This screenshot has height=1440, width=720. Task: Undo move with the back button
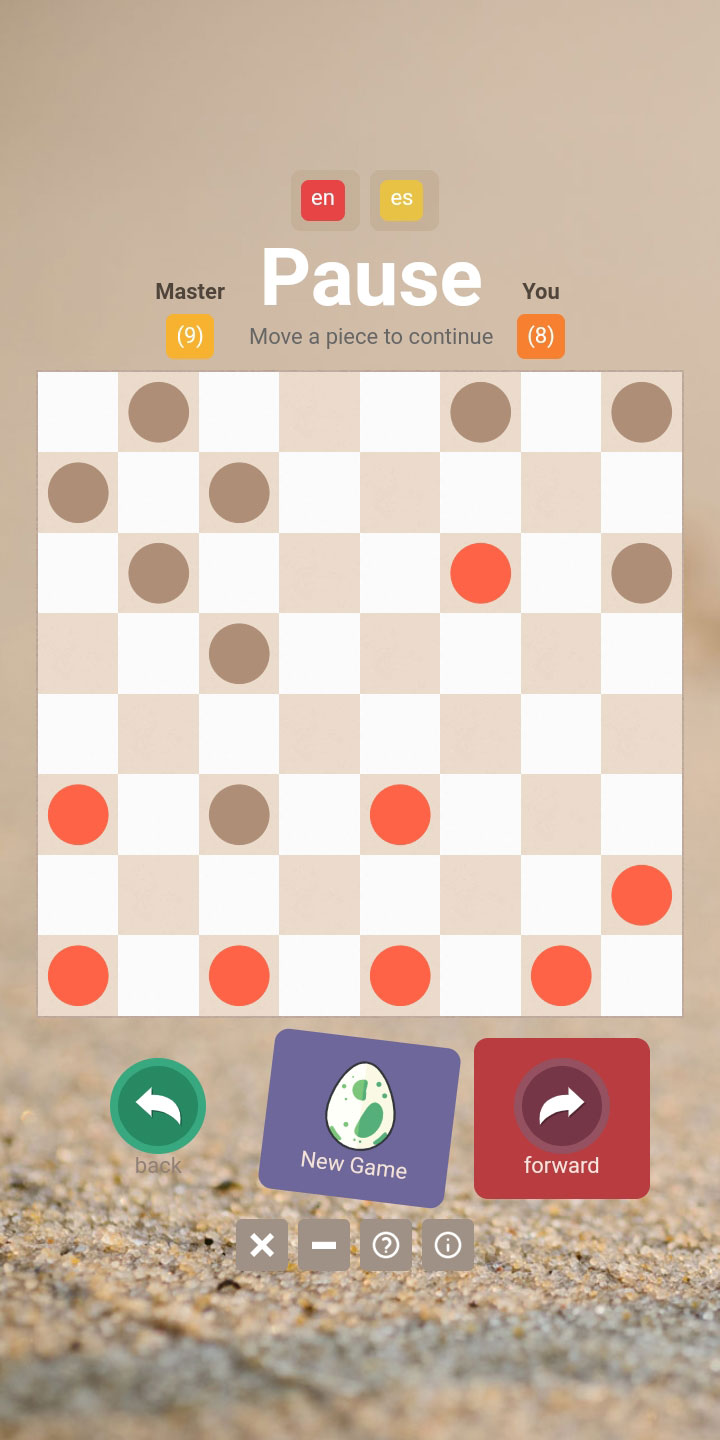tap(158, 1106)
